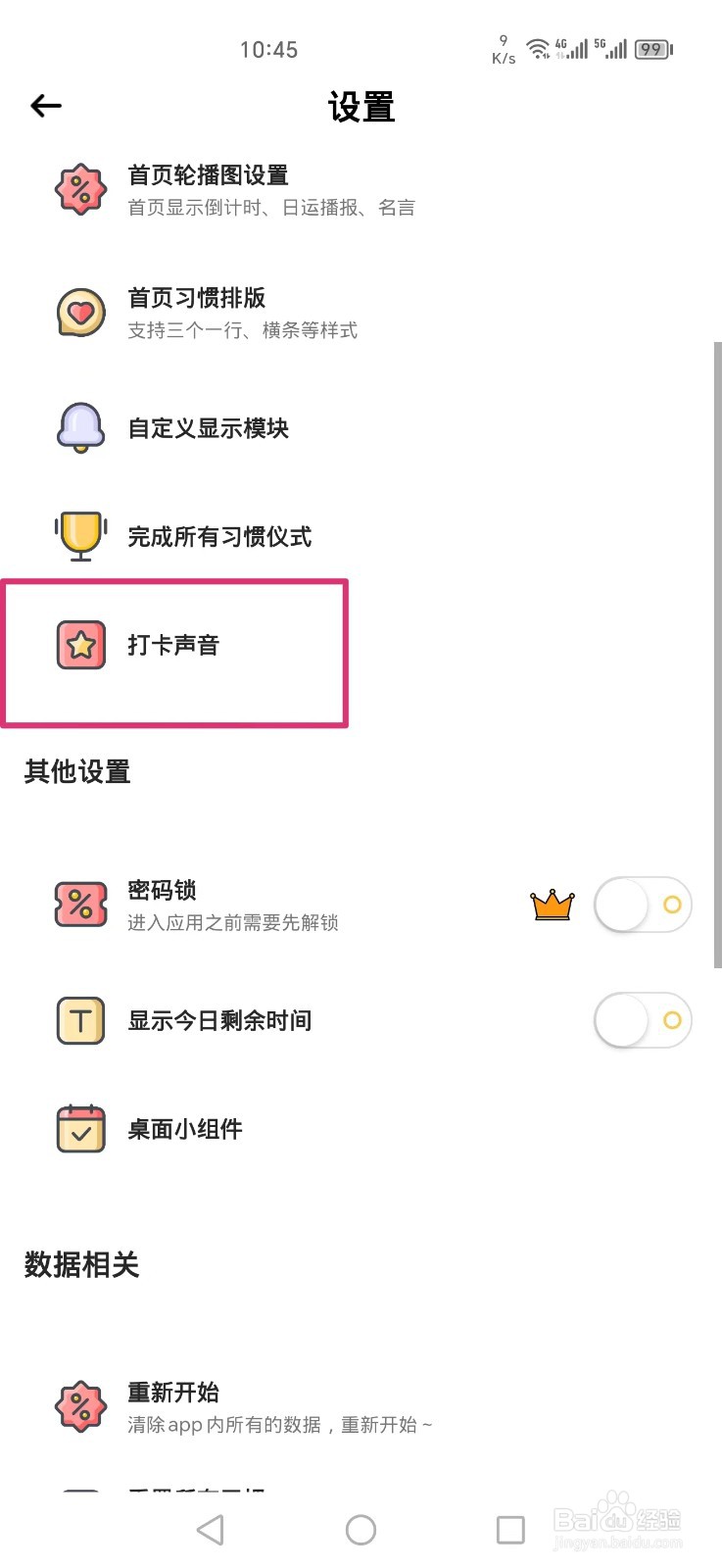Open 重新开始 to clear all app data
722x1568 pixels.
(173, 1392)
